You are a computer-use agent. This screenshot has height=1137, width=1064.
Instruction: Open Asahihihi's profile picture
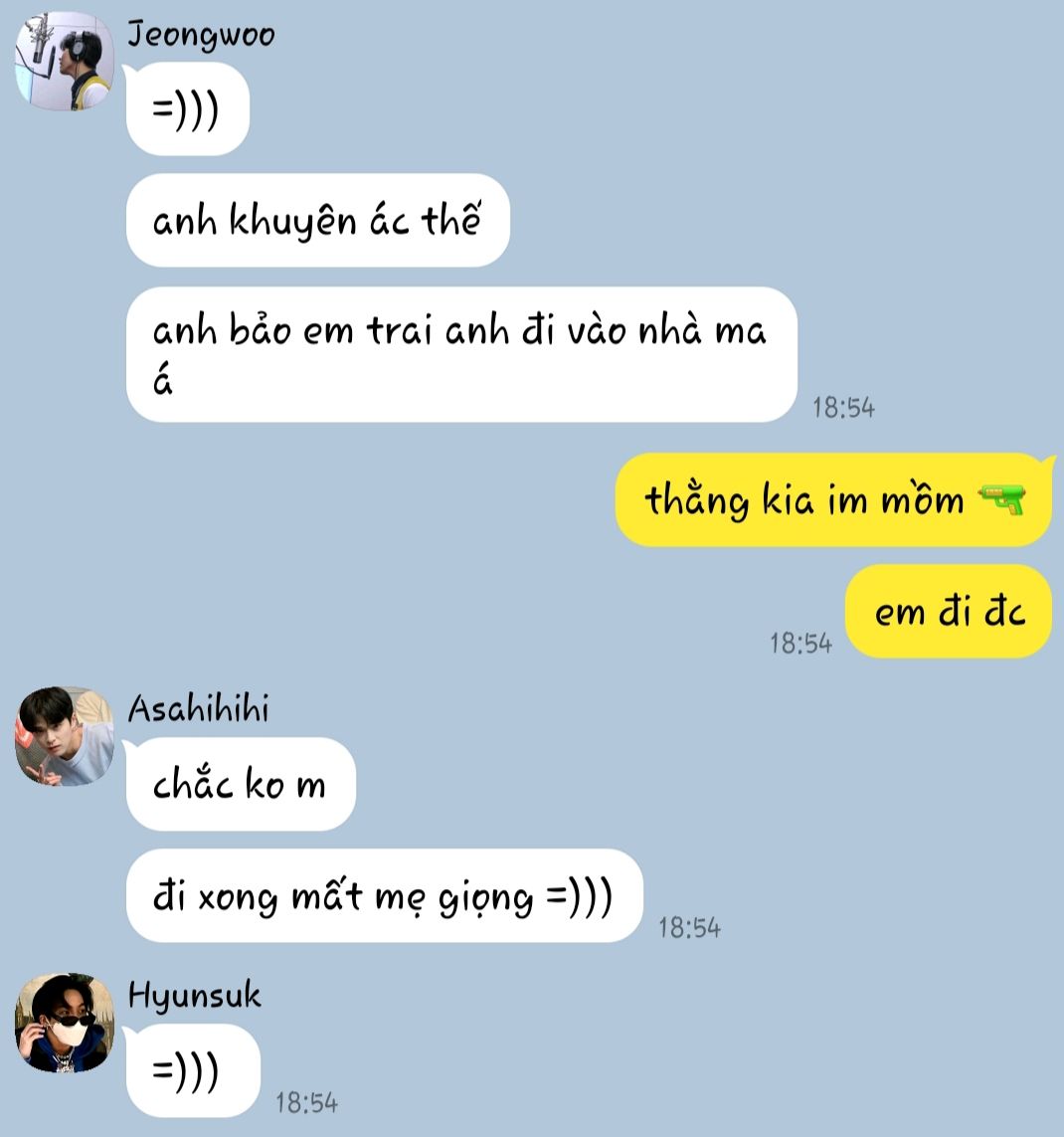(64, 736)
